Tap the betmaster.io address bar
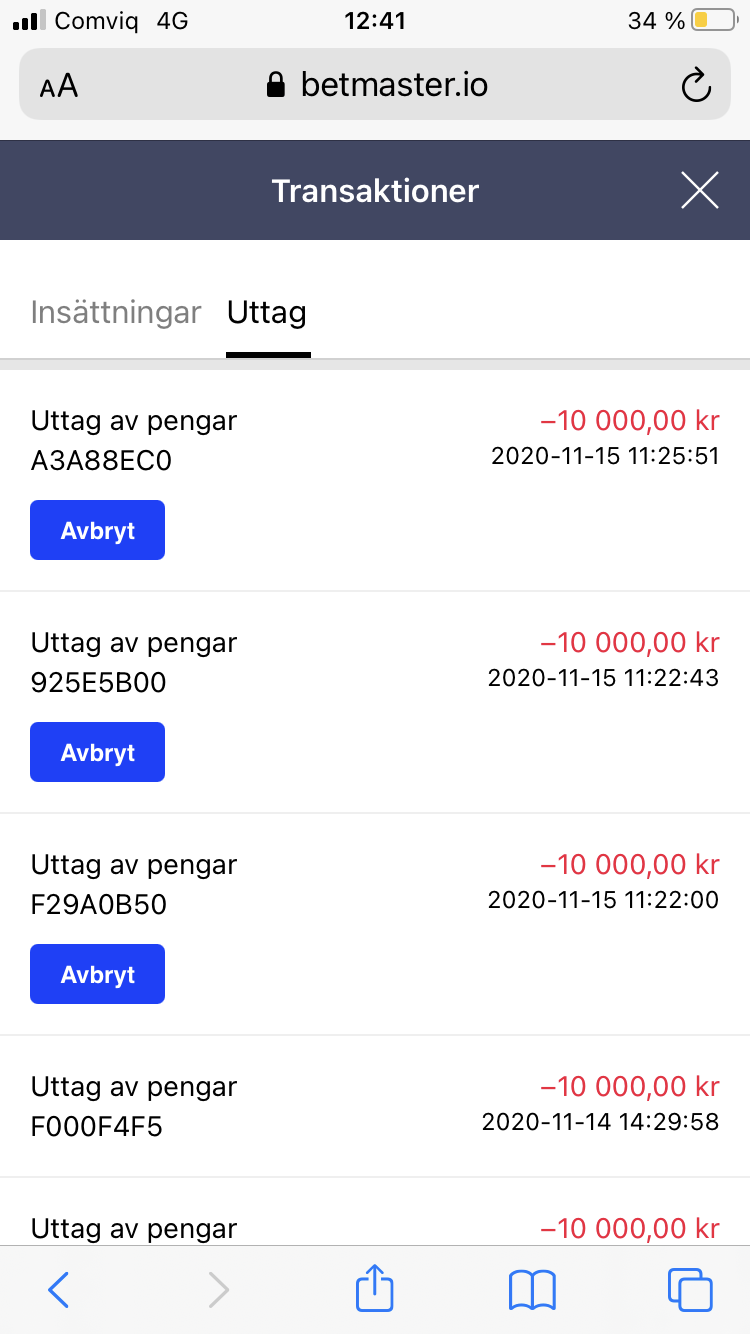Screen dimensions: 750x1334 (375, 84)
